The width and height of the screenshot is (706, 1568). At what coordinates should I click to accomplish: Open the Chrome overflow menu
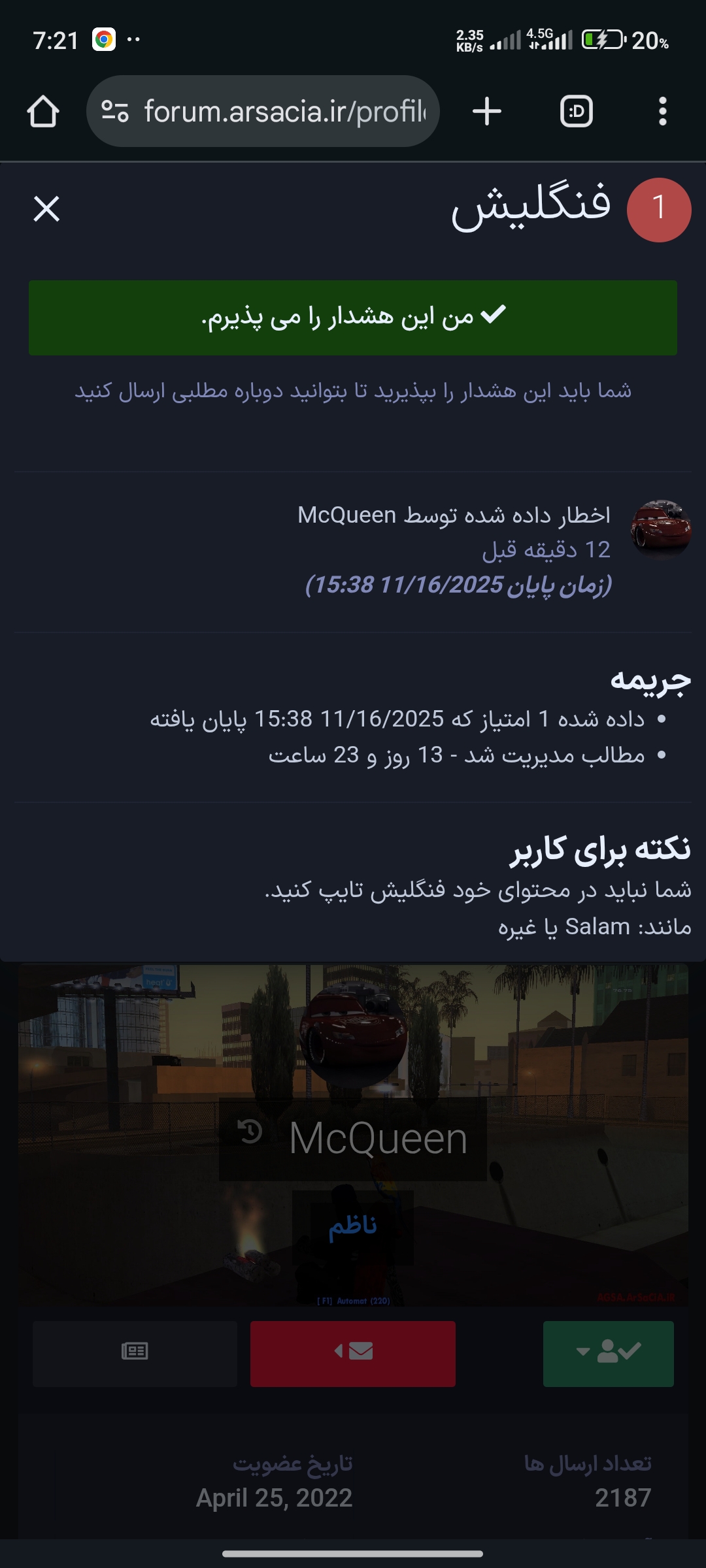[662, 111]
